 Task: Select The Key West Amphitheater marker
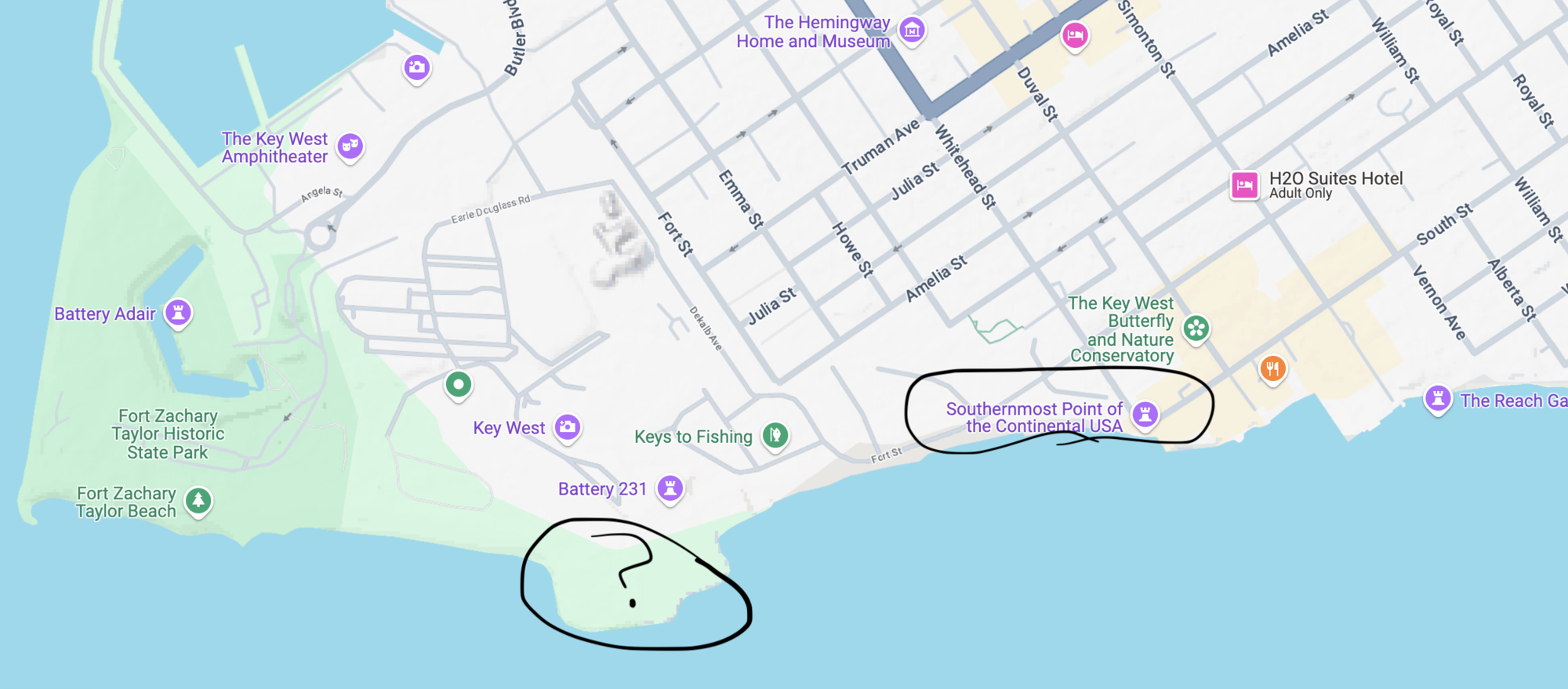tap(350, 146)
